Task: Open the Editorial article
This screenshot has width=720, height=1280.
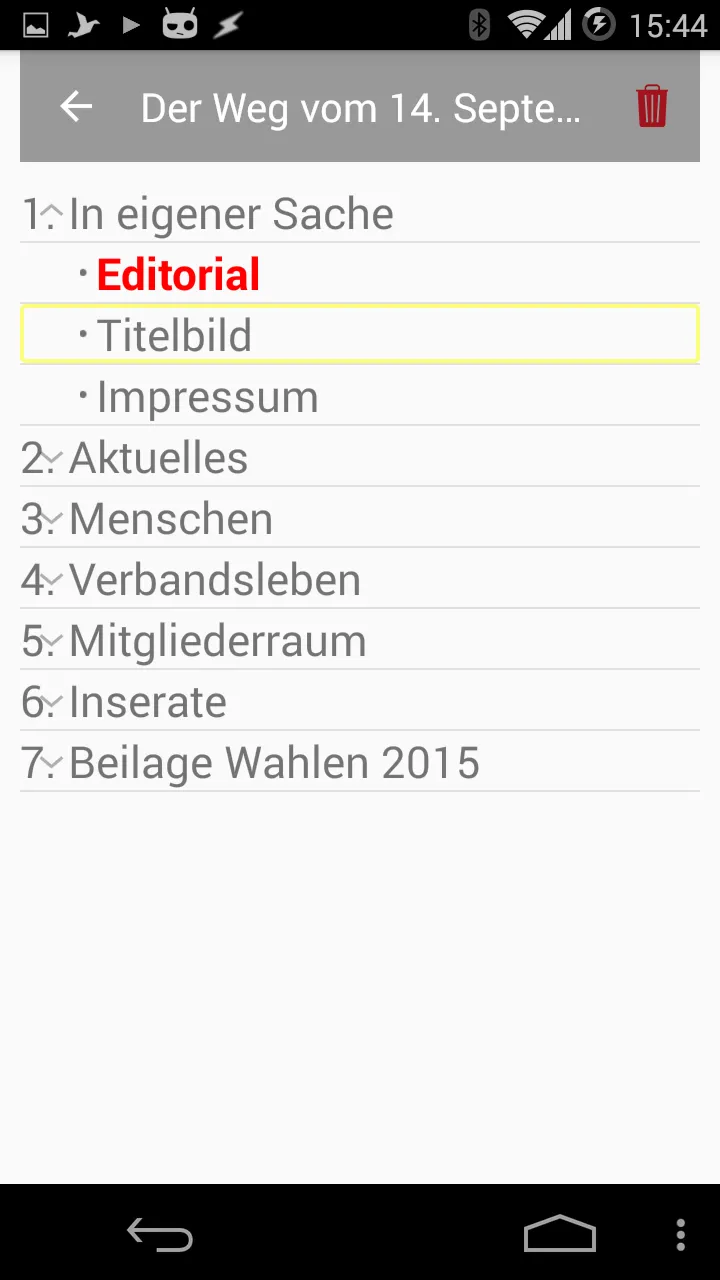Action: [178, 275]
